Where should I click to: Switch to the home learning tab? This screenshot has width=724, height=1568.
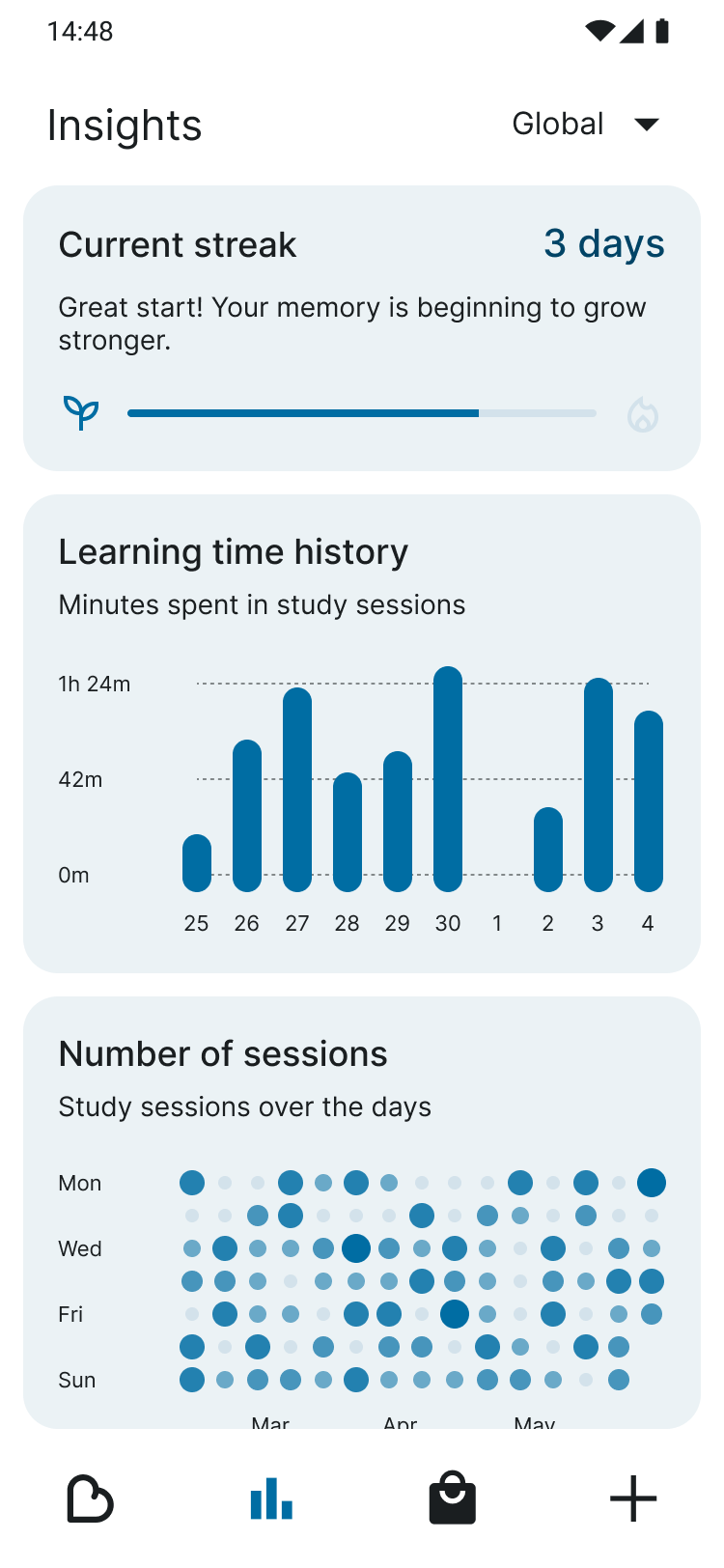(x=90, y=1498)
